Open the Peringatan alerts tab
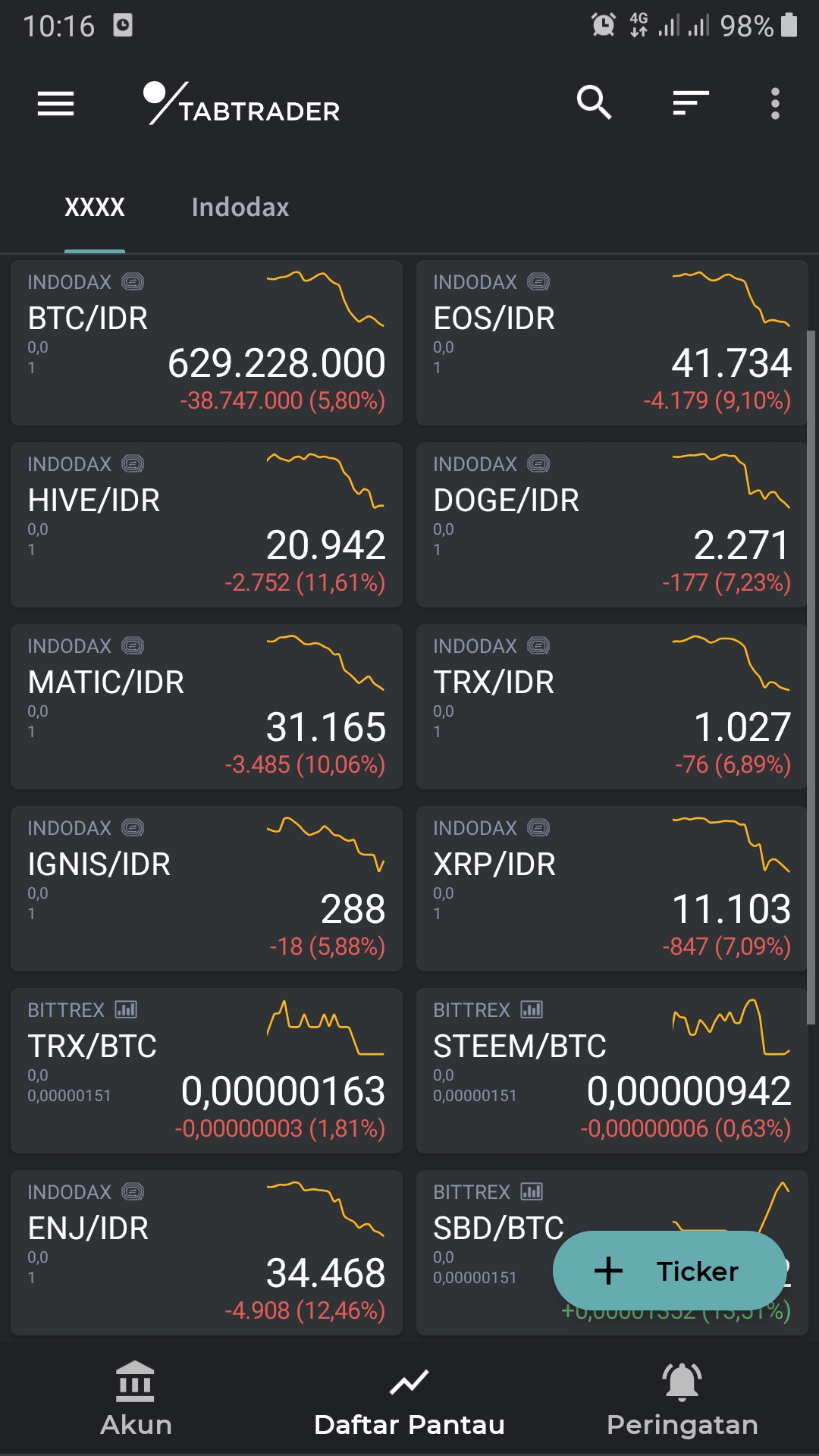Image resolution: width=819 pixels, height=1456 pixels. 682,1399
